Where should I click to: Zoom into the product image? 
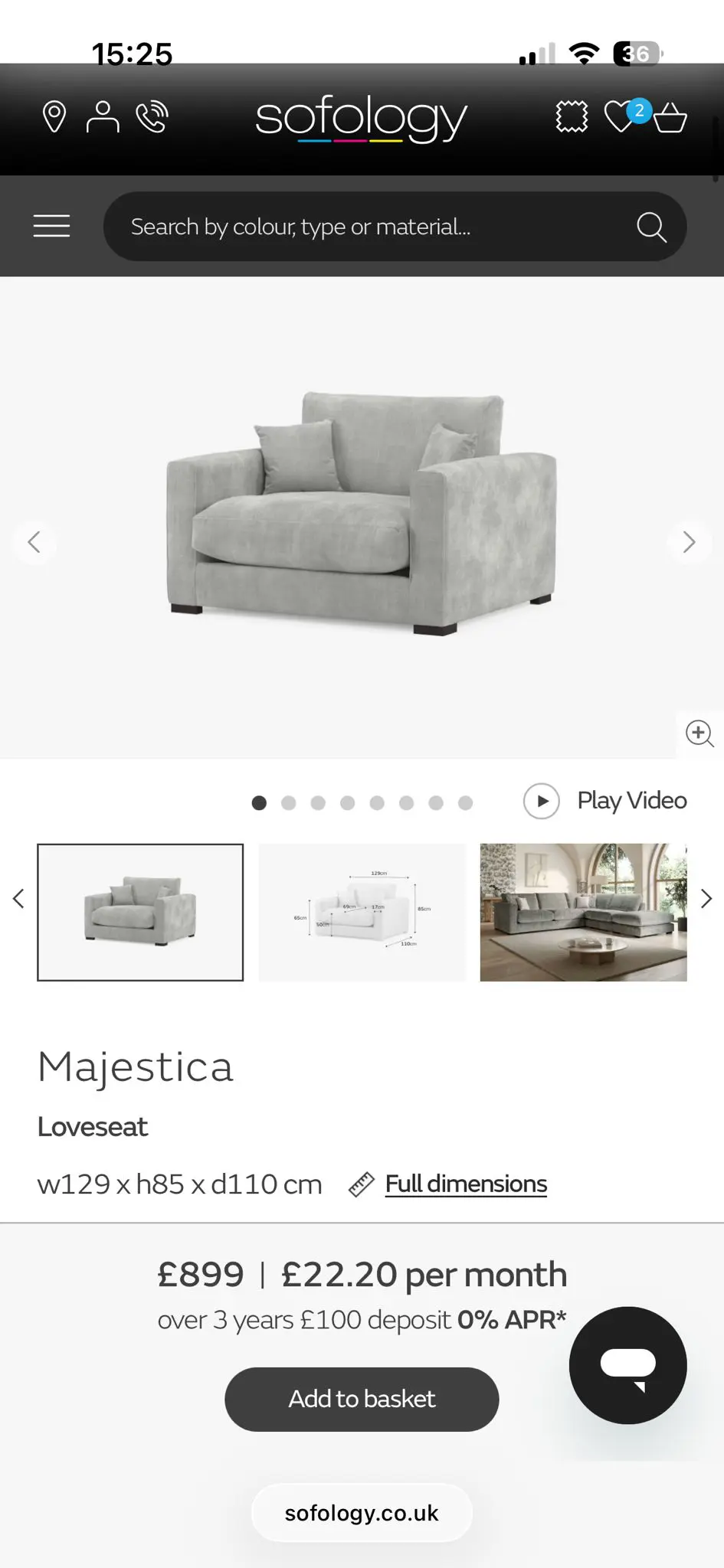699,733
